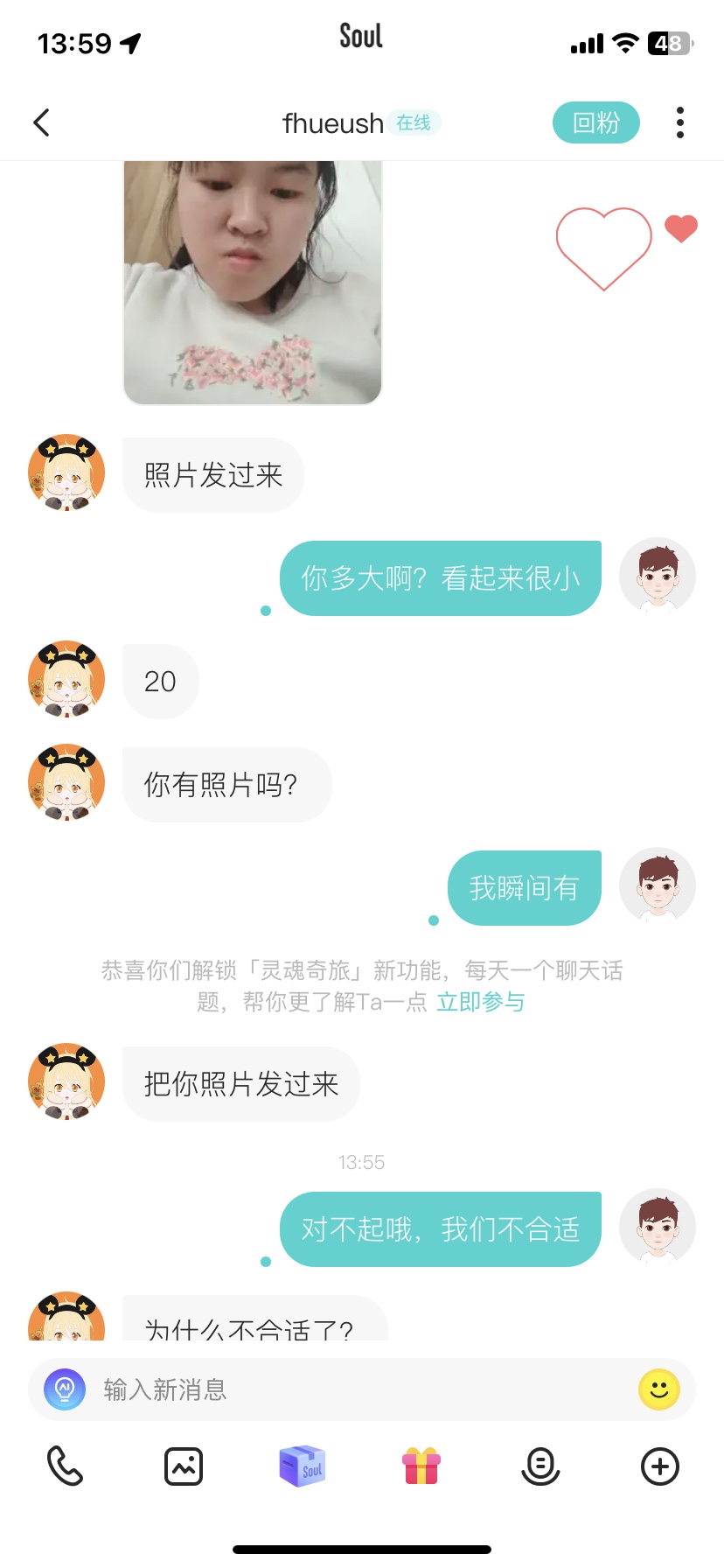Viewport: 724px width, 1568px height.
Task: Start a voice call
Action: (65, 1466)
